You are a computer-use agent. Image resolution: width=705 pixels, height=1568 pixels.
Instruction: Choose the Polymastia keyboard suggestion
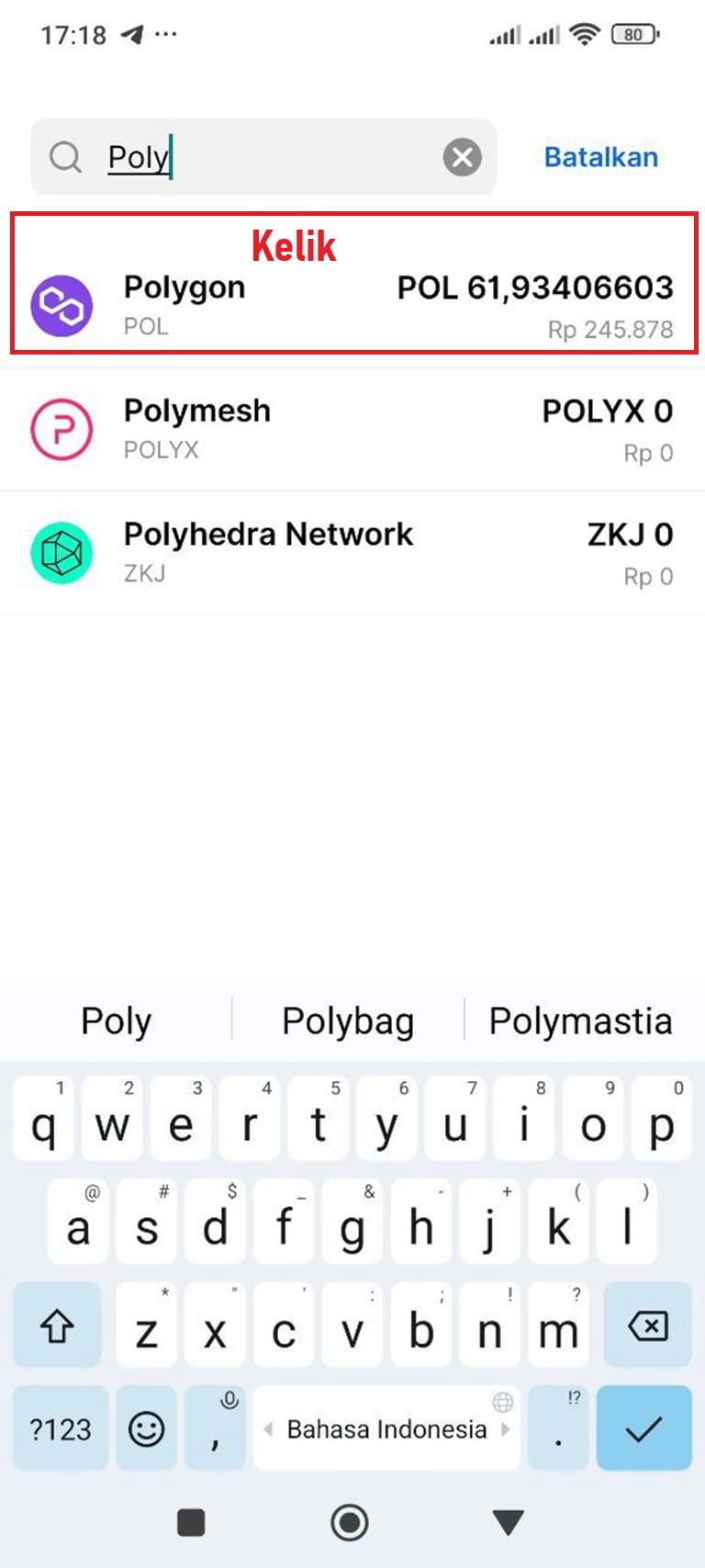point(580,1021)
